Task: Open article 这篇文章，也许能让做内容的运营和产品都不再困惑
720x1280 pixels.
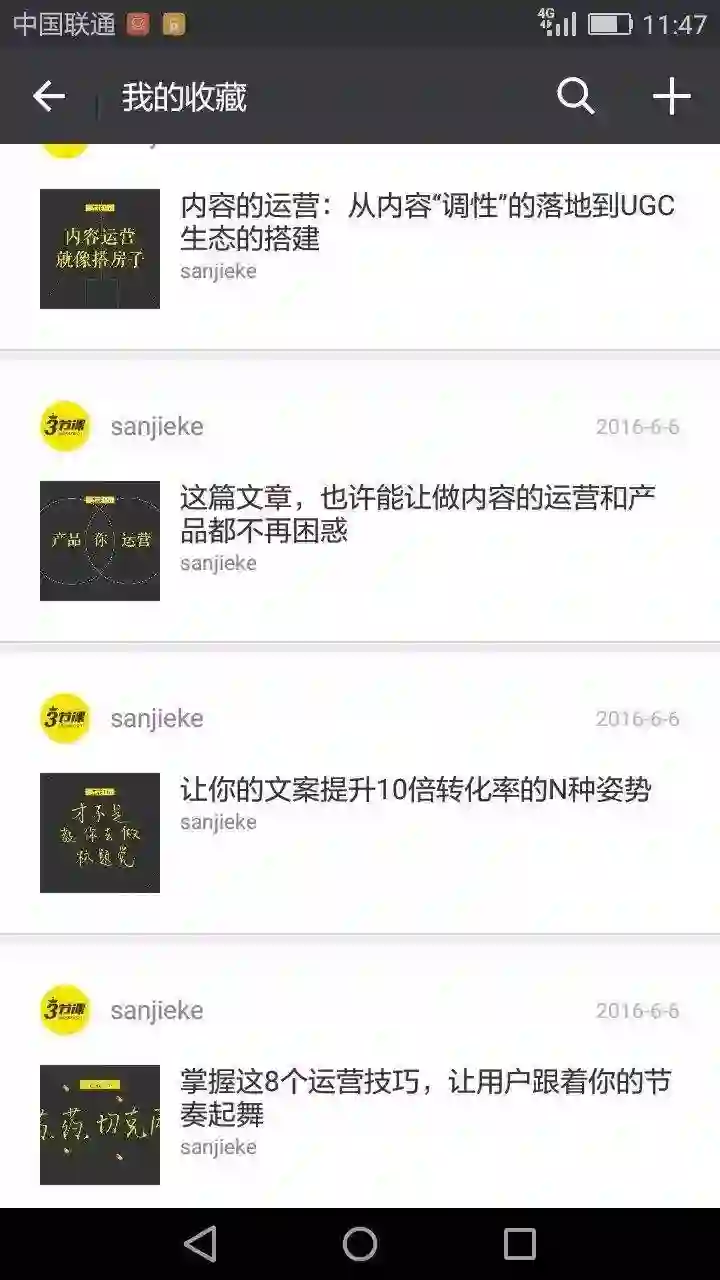Action: point(417,514)
